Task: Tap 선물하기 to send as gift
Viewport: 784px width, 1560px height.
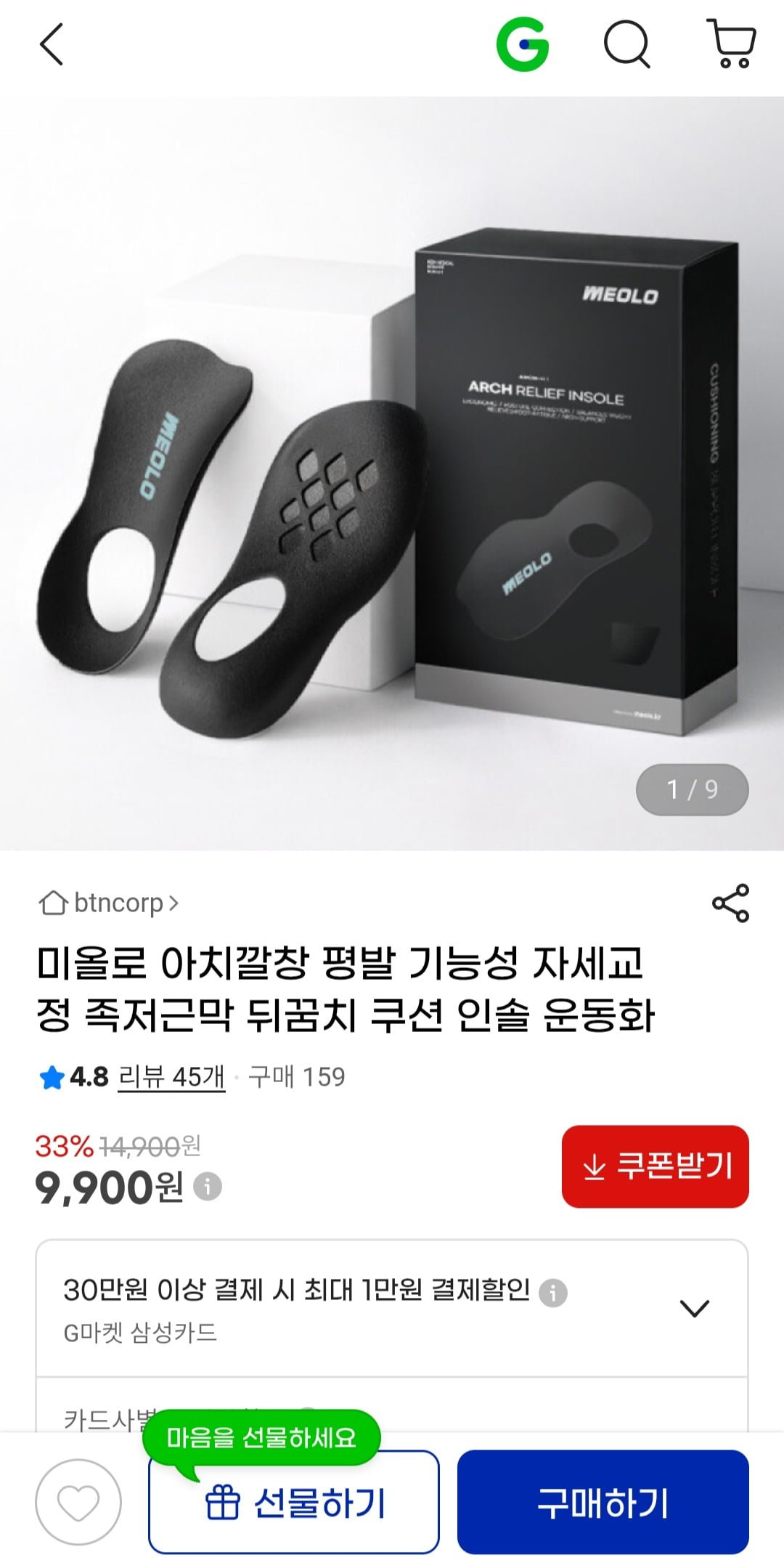Action: point(294,1502)
